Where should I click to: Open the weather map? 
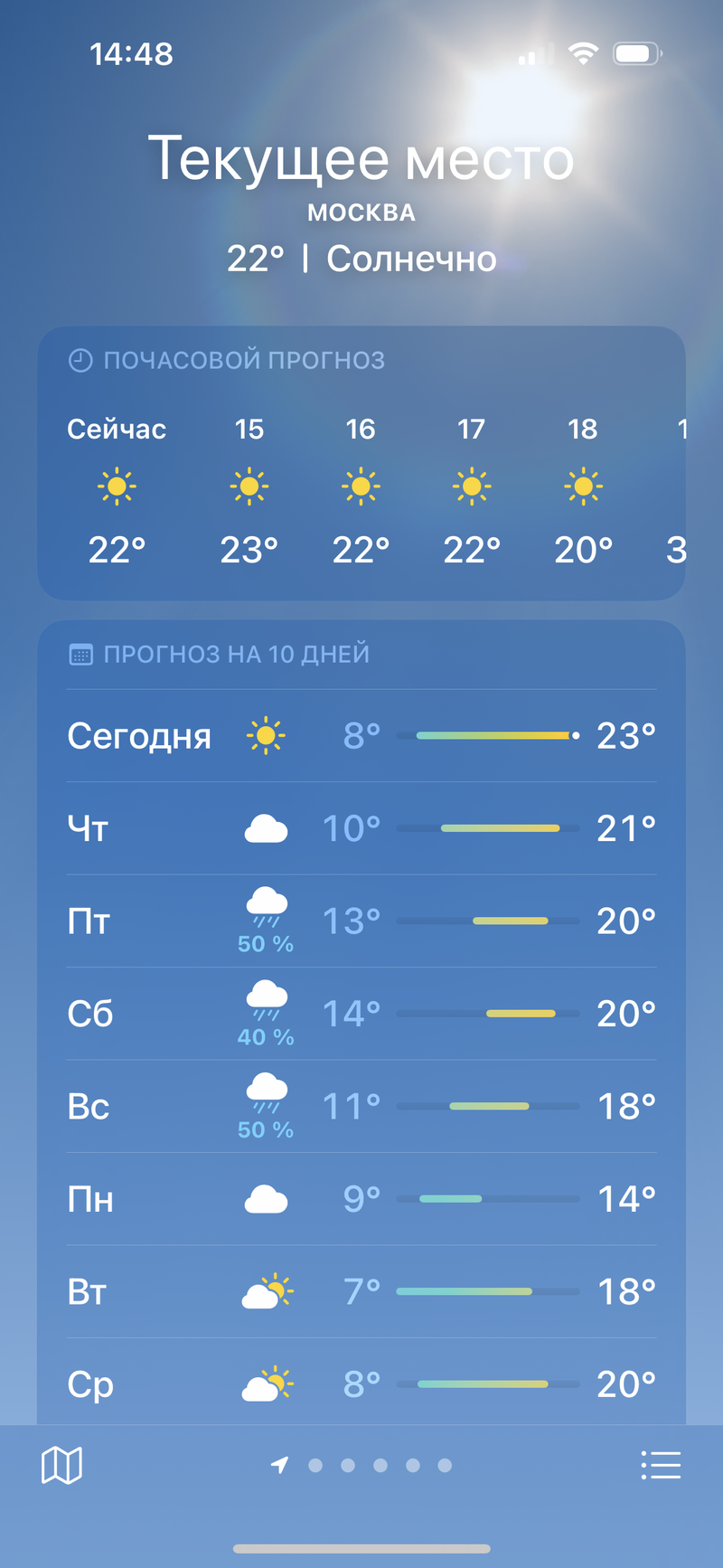61,1465
